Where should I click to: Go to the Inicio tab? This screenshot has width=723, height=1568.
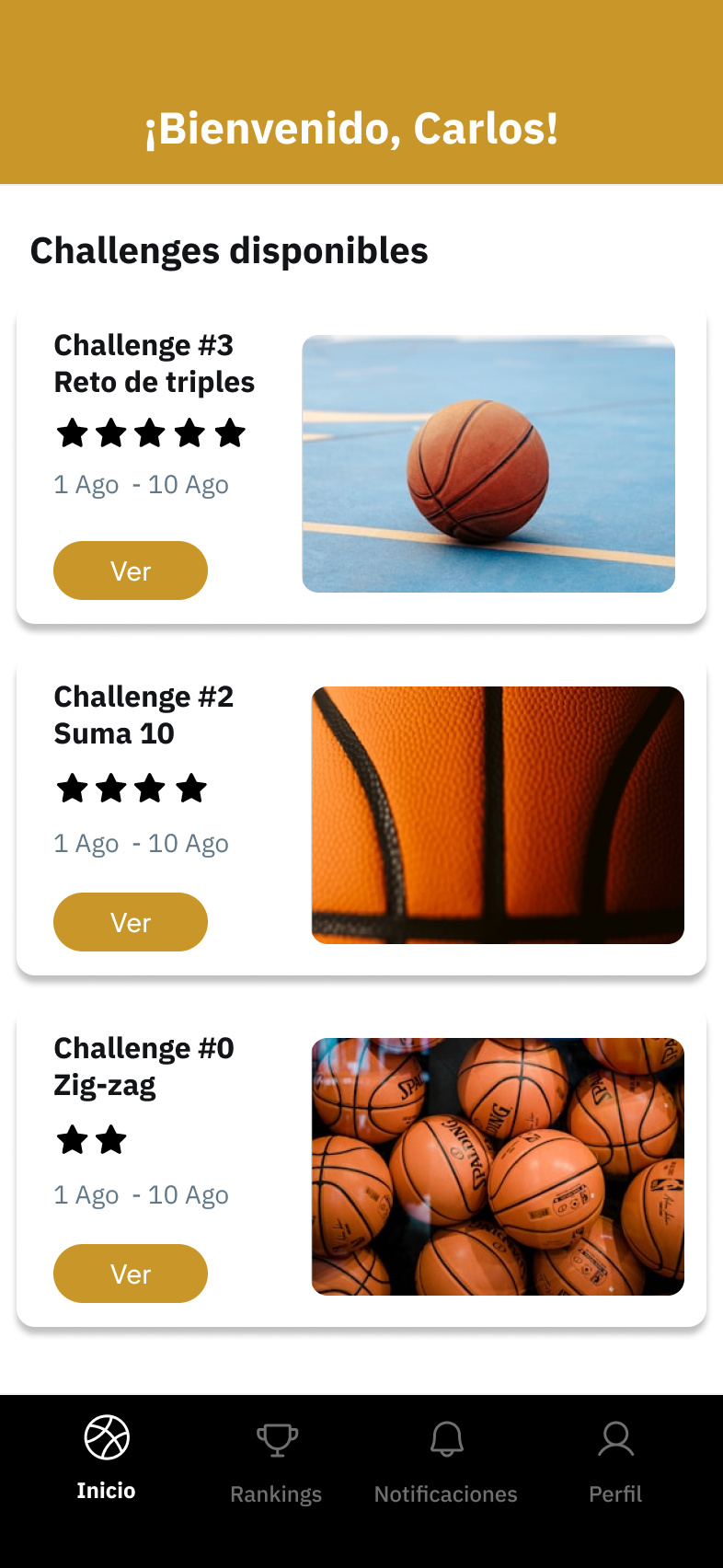[x=107, y=1459]
